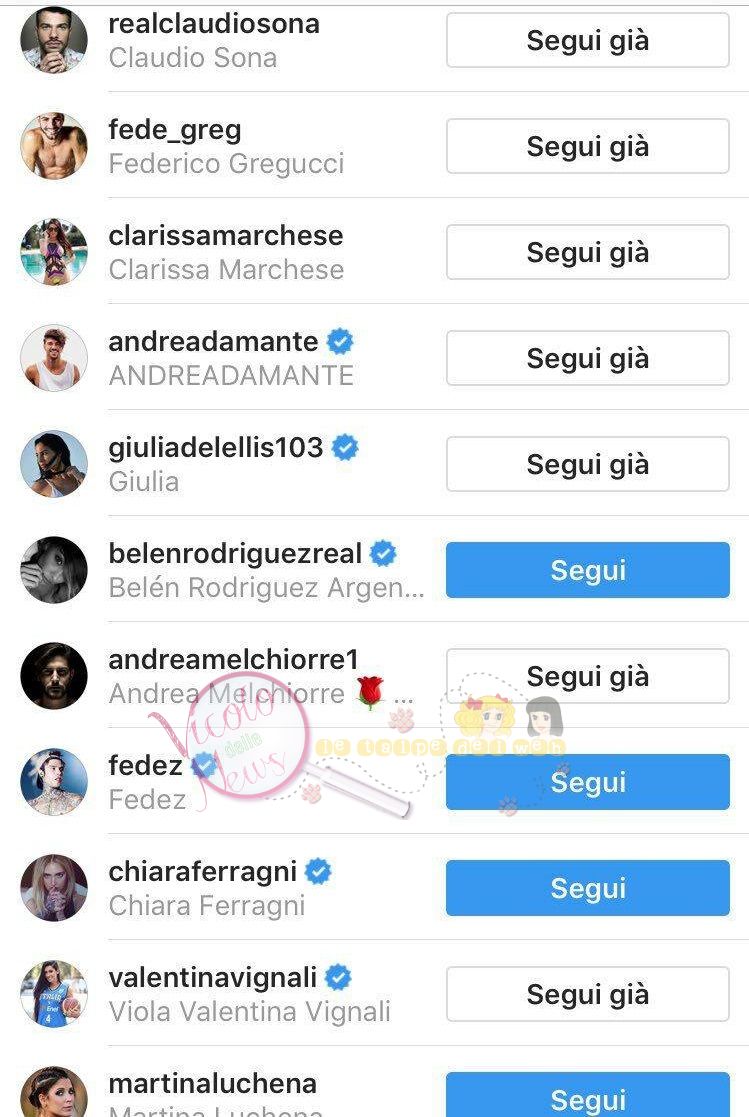Tap 'Segui già' beside clarissamarchese

click(x=587, y=253)
